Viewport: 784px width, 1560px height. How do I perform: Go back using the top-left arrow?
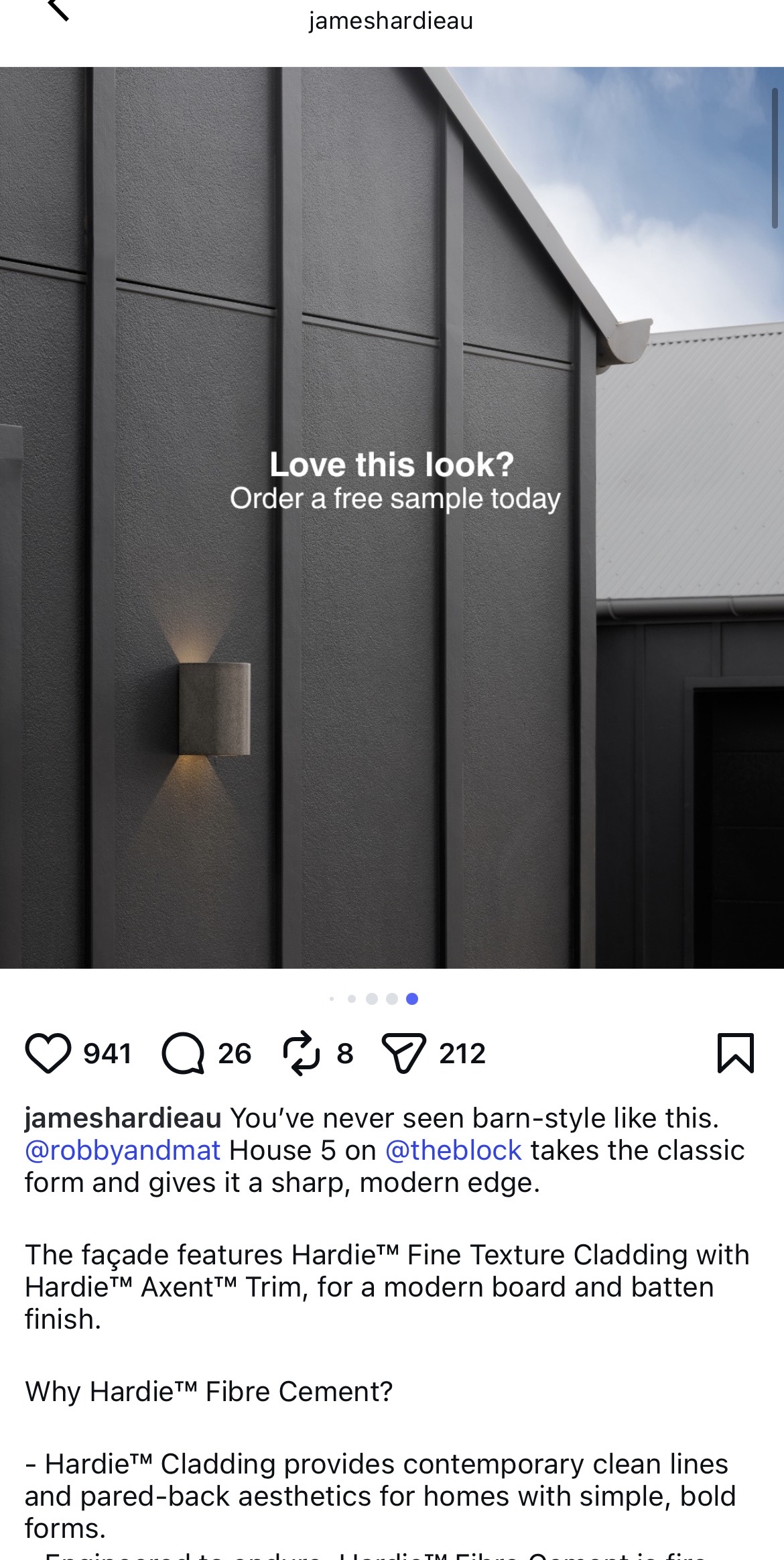[59, 9]
